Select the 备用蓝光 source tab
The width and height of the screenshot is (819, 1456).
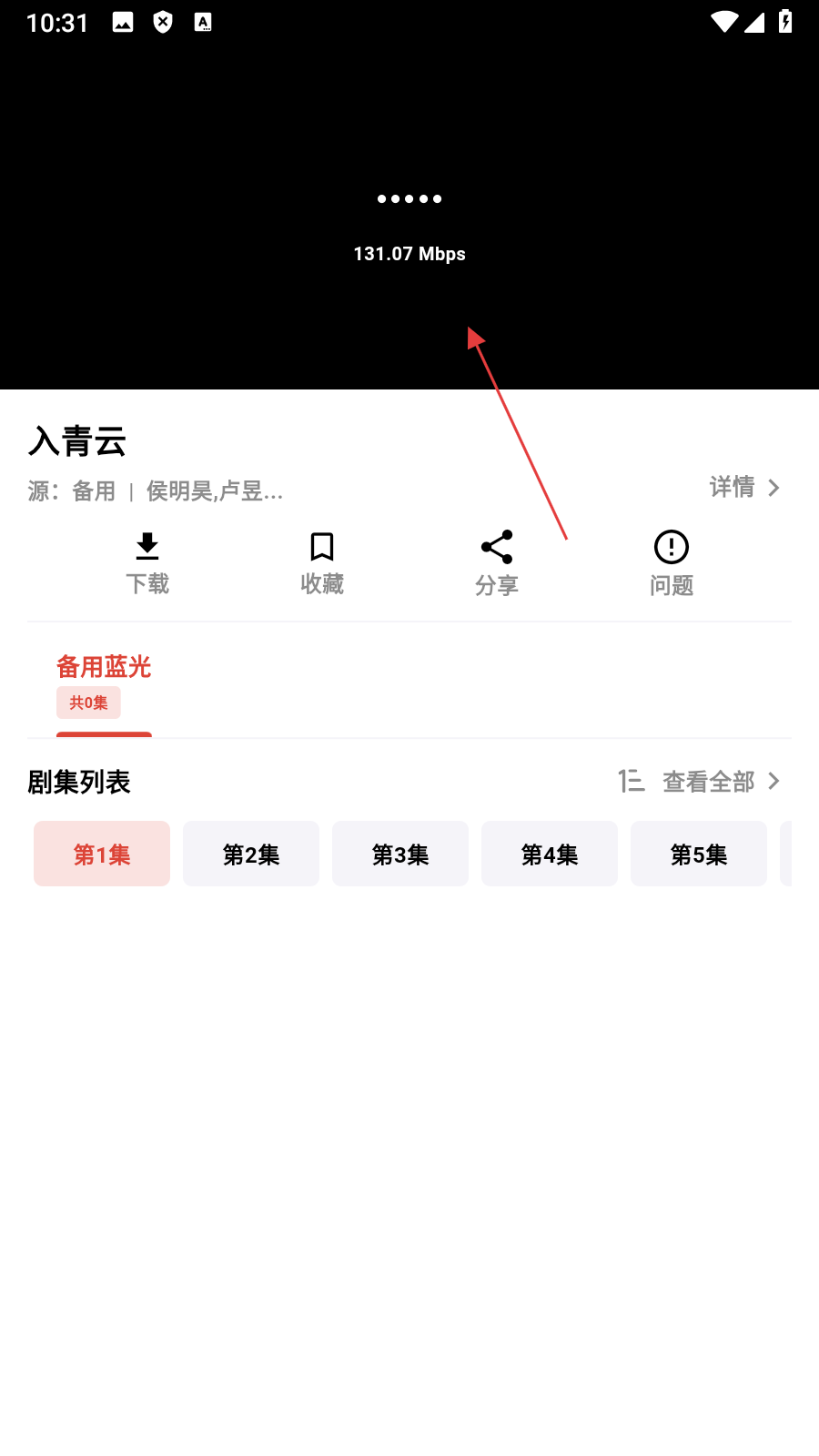pyautogui.click(x=104, y=679)
